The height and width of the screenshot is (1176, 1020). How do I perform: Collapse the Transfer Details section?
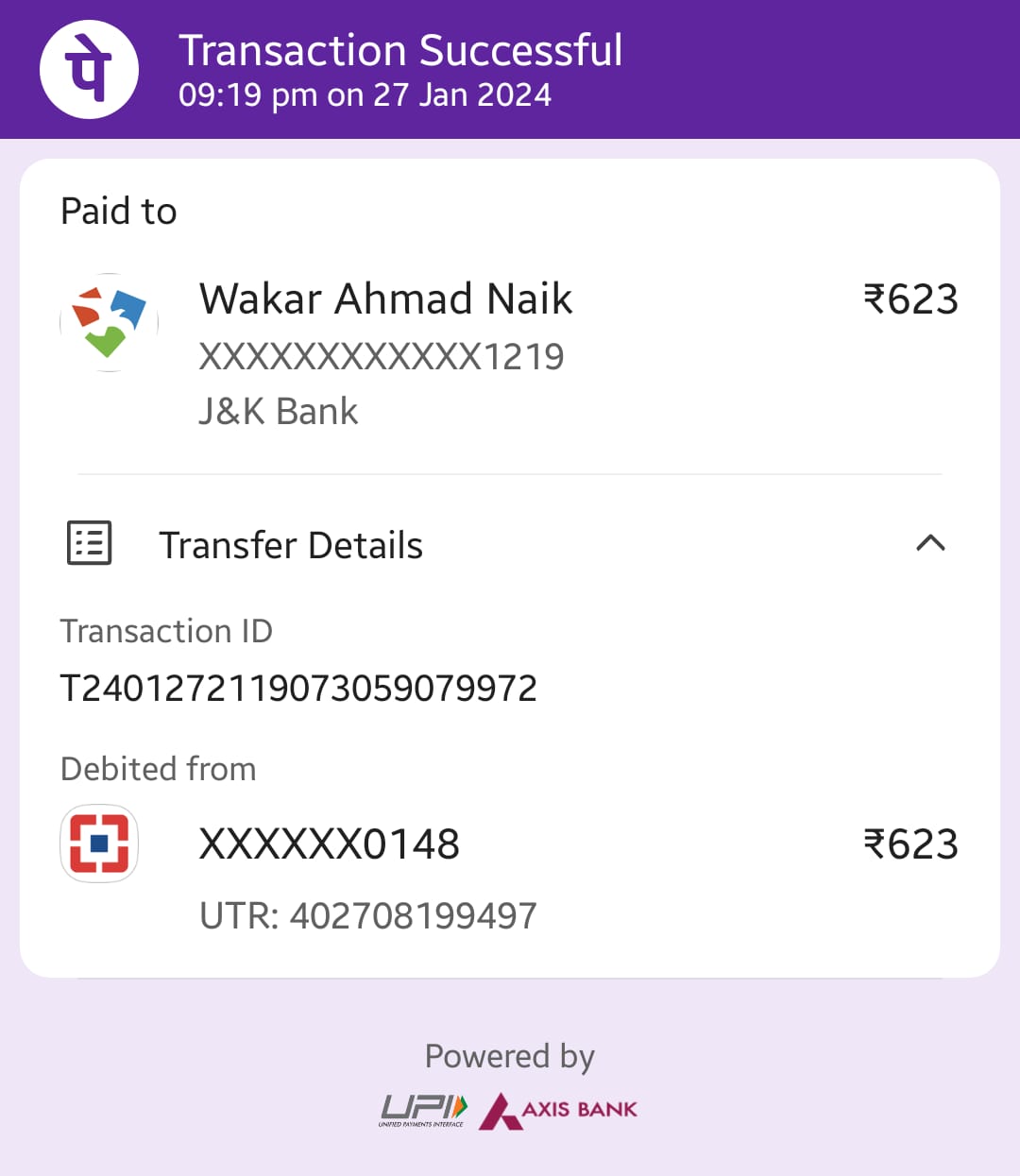[930, 543]
